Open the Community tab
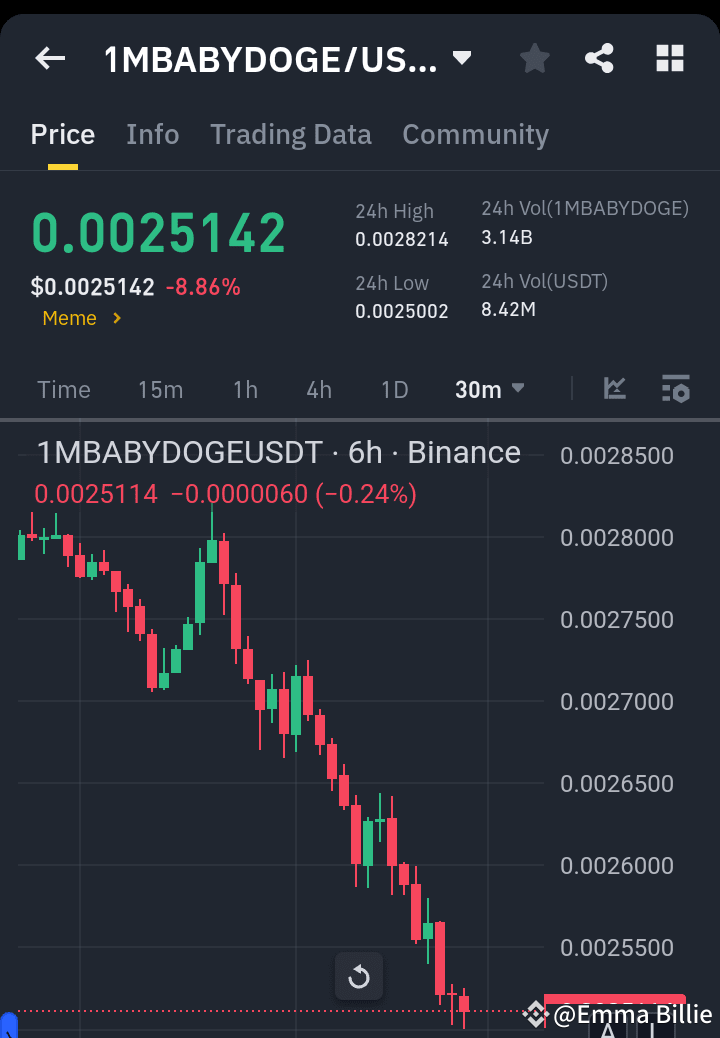 pyautogui.click(x=475, y=134)
